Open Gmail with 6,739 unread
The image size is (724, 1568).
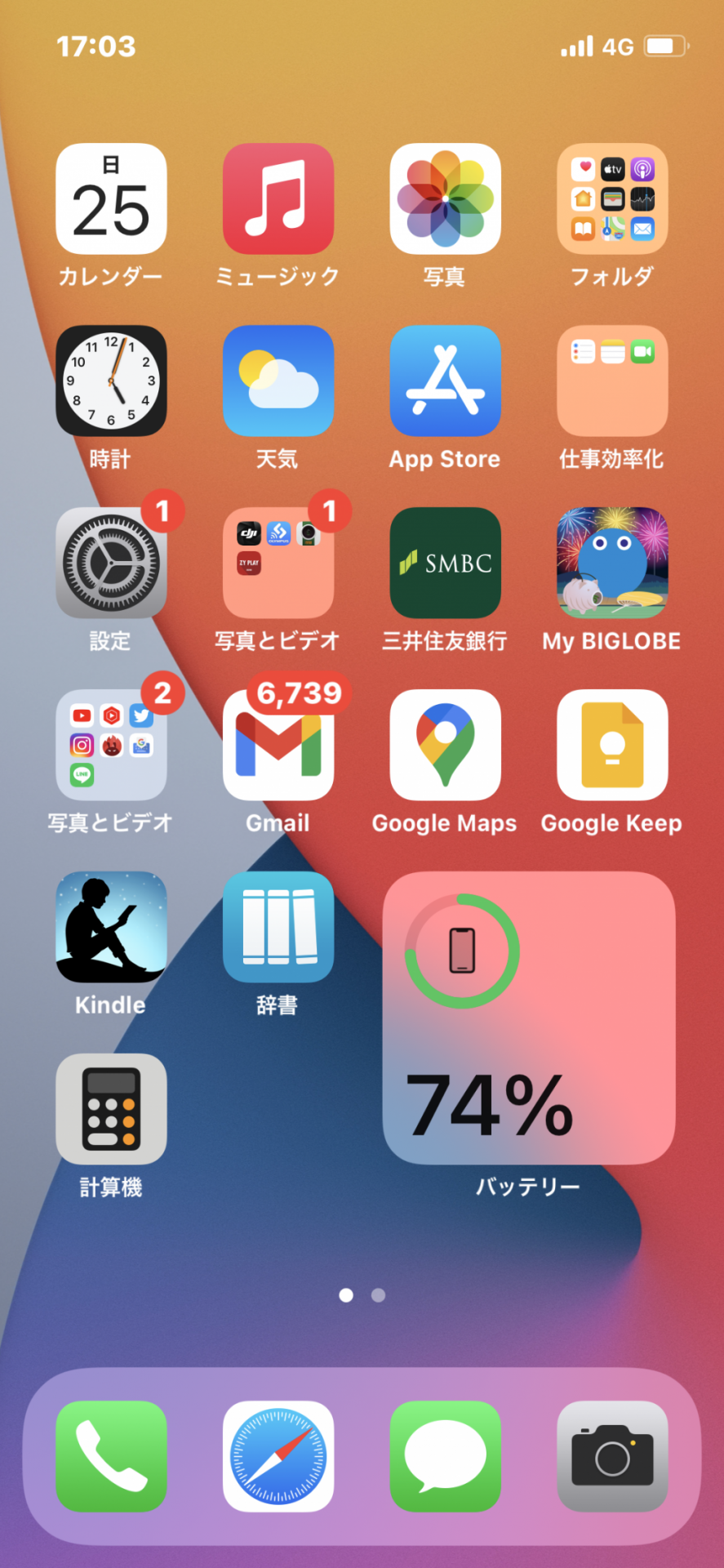coord(278,745)
